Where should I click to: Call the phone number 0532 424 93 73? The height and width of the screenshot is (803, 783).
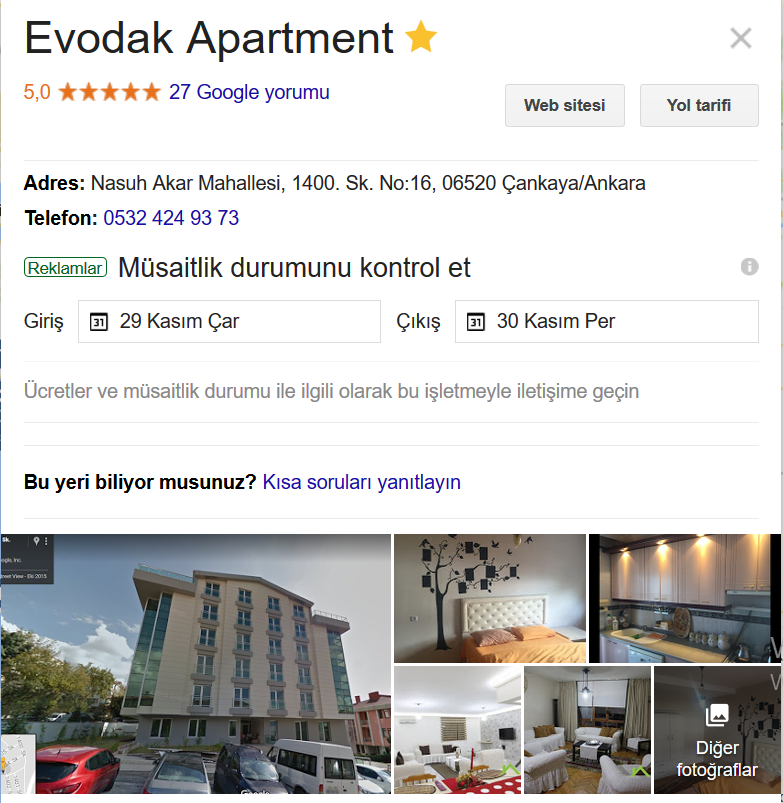[x=171, y=218]
